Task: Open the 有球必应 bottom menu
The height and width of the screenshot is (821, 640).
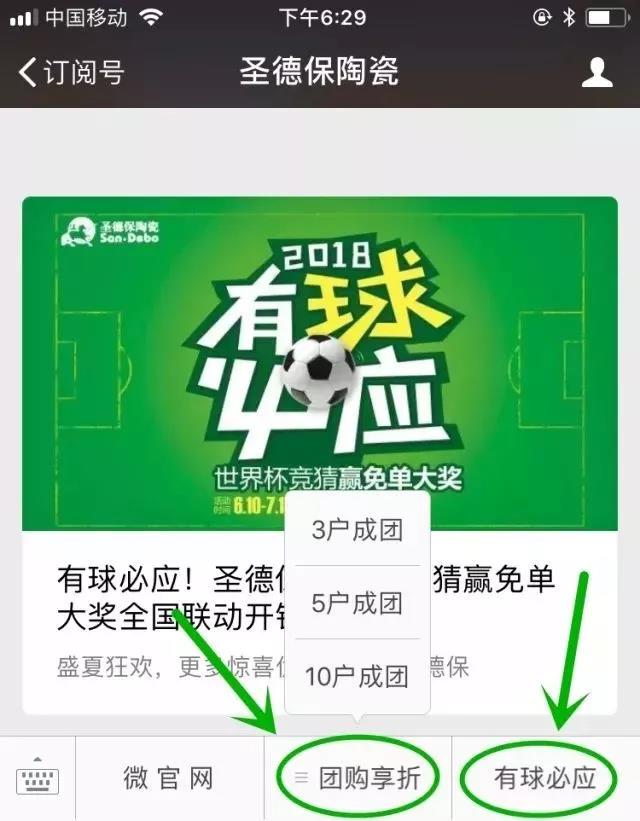Action: [x=545, y=780]
